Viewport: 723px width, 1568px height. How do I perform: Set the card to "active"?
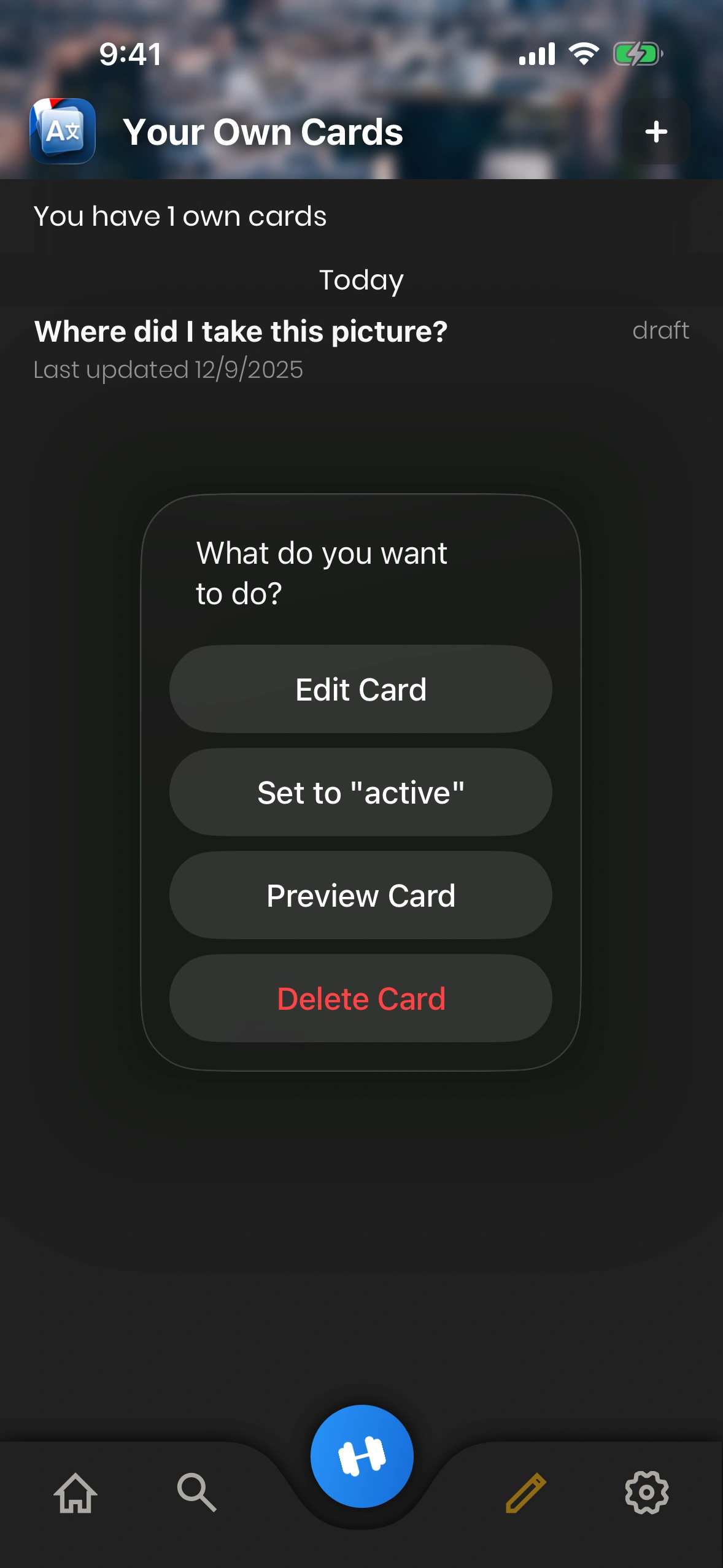(x=361, y=792)
